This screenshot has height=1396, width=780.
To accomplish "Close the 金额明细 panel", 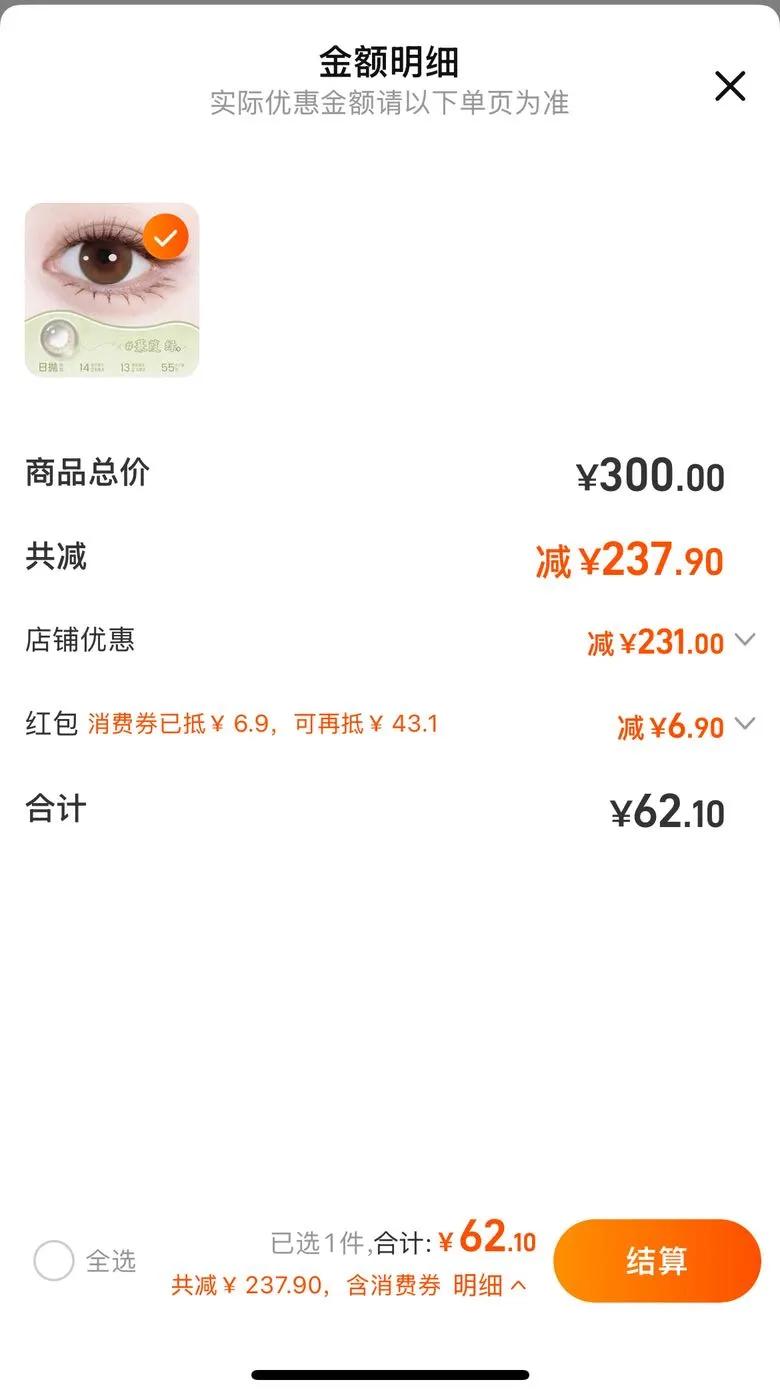I will point(730,86).
